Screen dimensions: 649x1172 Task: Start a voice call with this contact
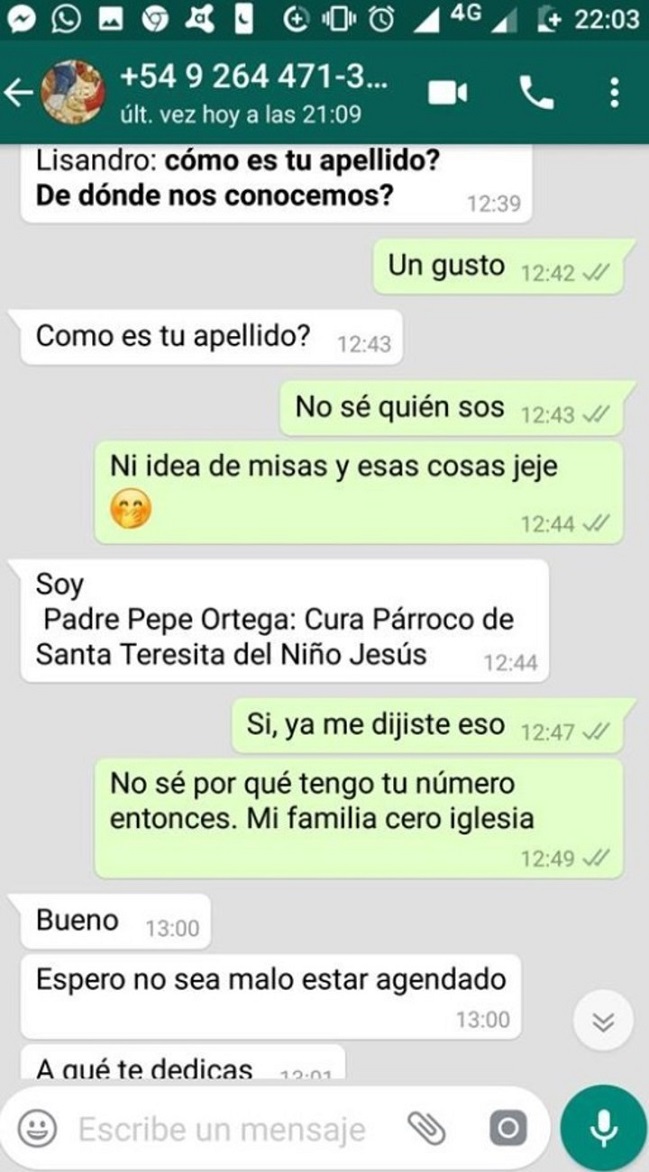tap(537, 92)
